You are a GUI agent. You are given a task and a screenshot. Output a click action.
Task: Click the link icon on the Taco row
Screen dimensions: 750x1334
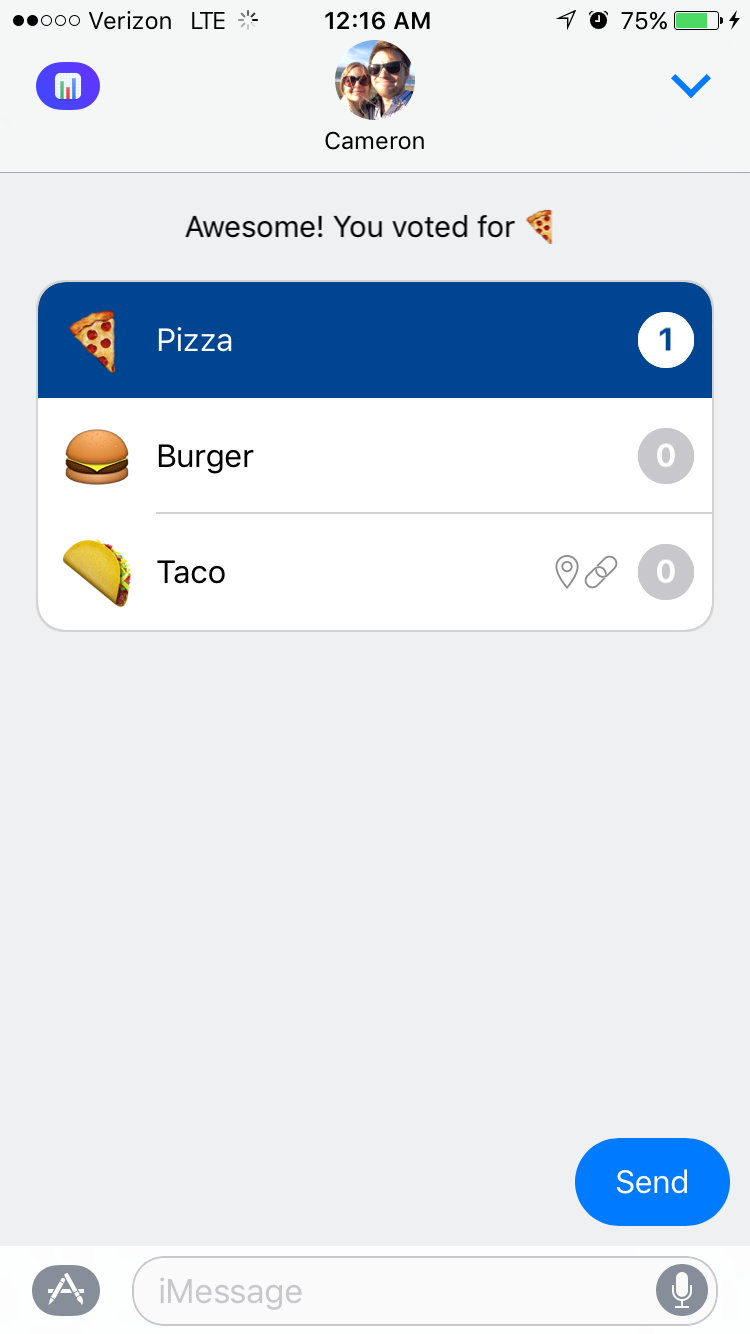click(601, 572)
